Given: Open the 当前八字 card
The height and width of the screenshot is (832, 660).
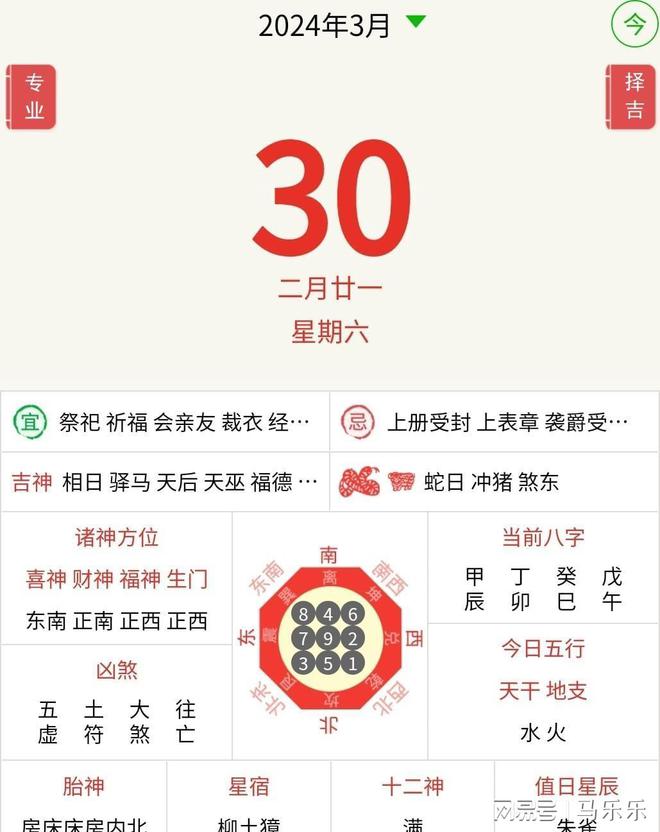Looking at the screenshot, I should click(x=543, y=568).
